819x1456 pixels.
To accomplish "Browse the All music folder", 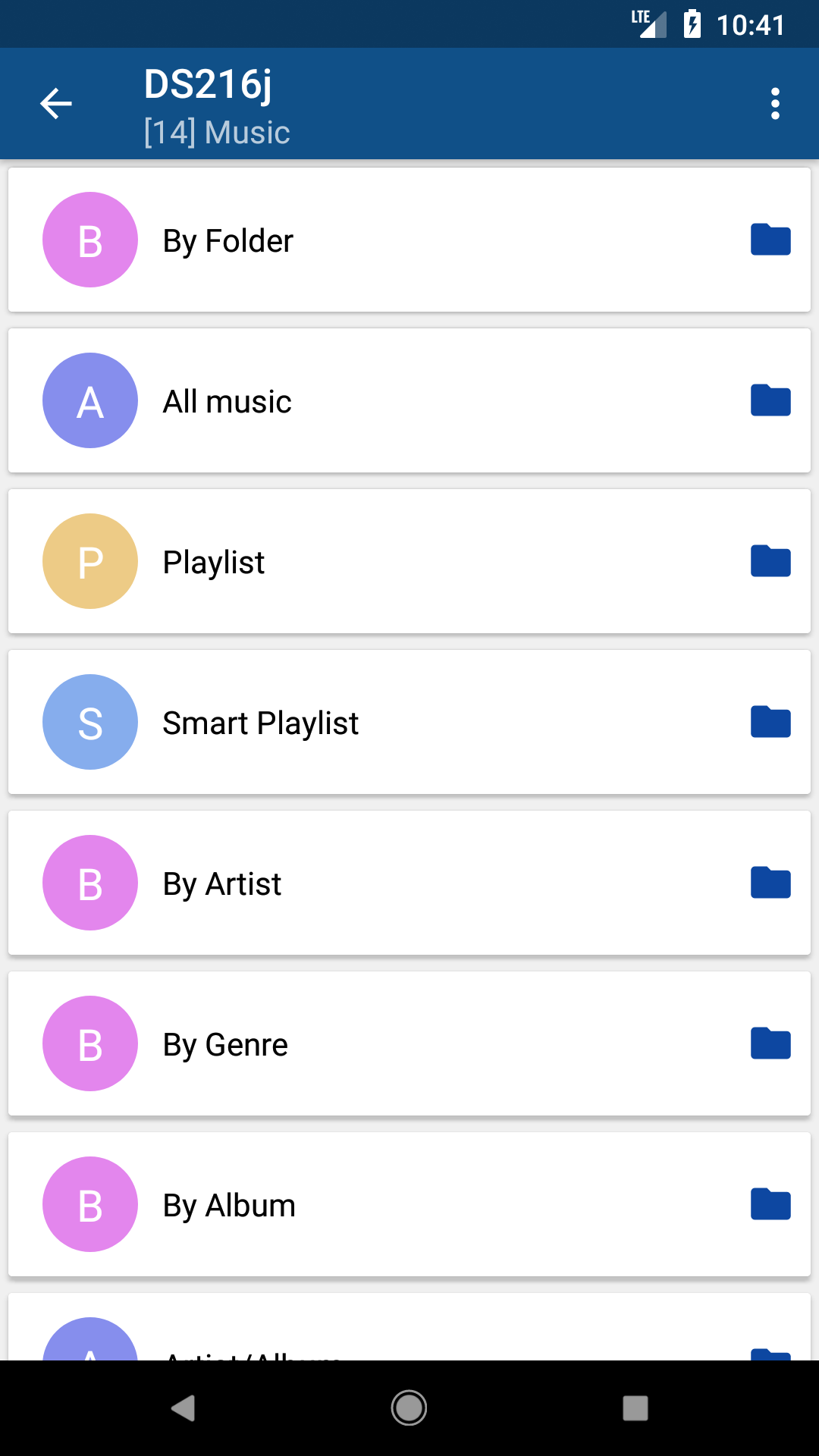I will coord(409,401).
